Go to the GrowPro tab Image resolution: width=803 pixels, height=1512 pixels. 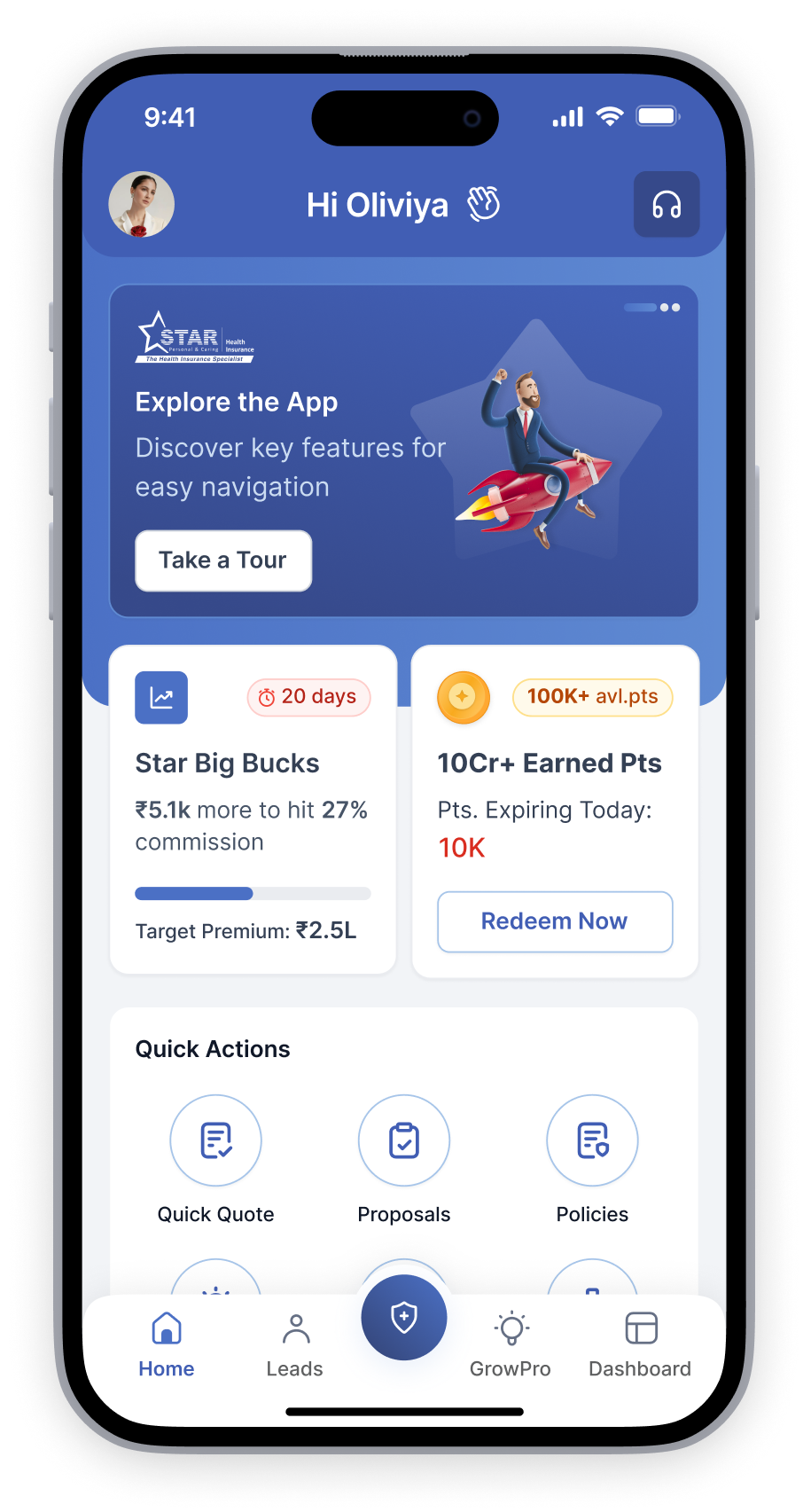tap(511, 1344)
